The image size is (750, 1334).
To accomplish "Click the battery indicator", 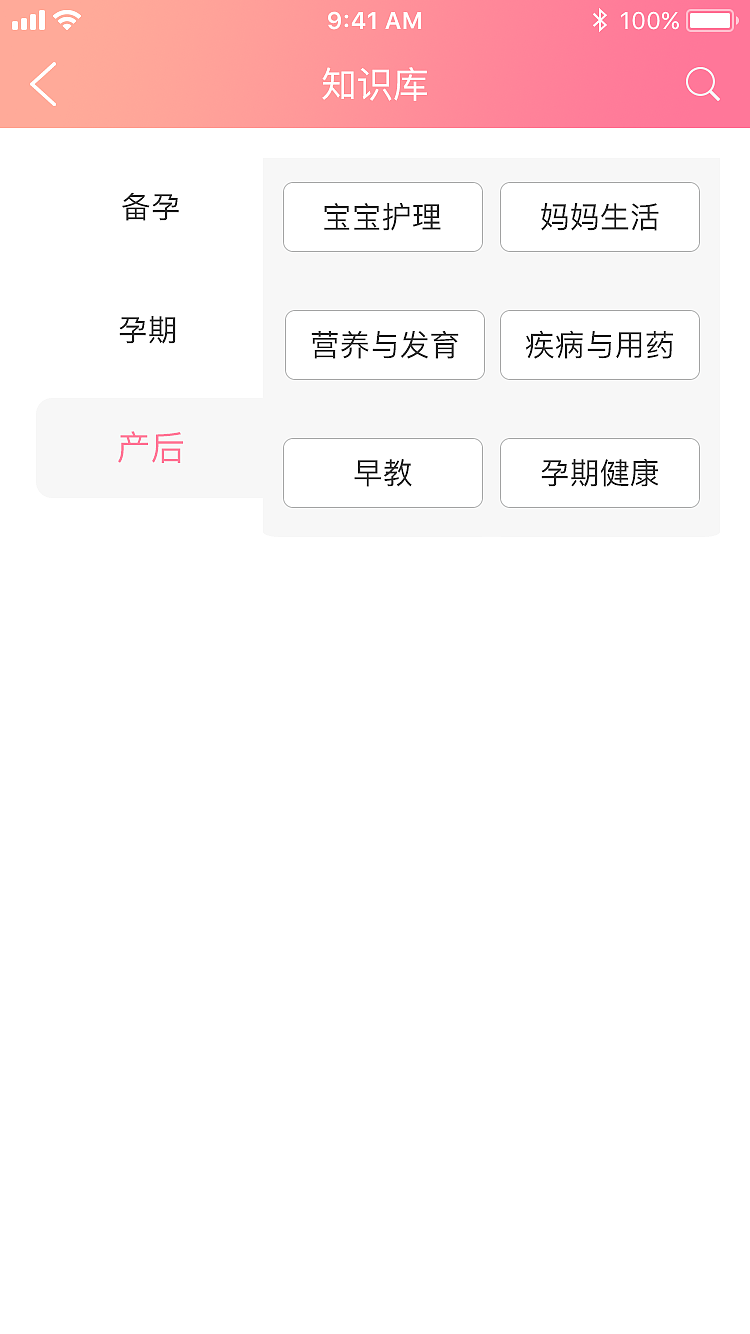I will pos(711,19).
